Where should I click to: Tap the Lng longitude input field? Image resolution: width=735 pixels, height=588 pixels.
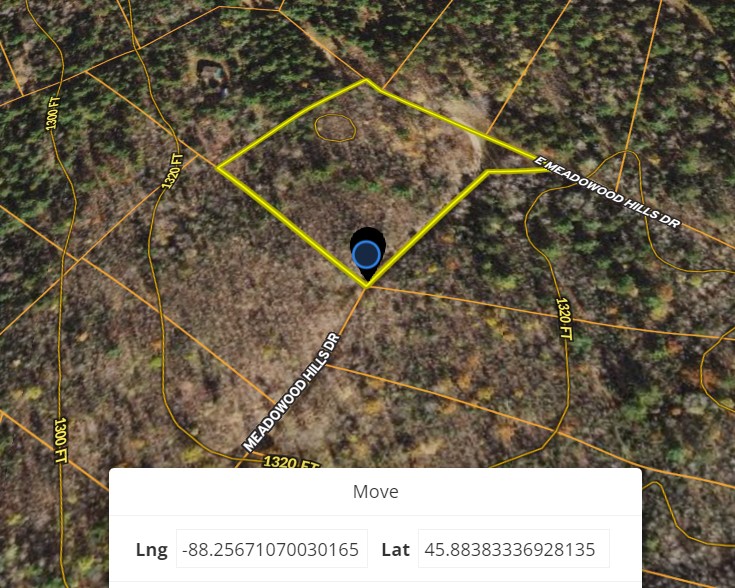click(x=271, y=549)
